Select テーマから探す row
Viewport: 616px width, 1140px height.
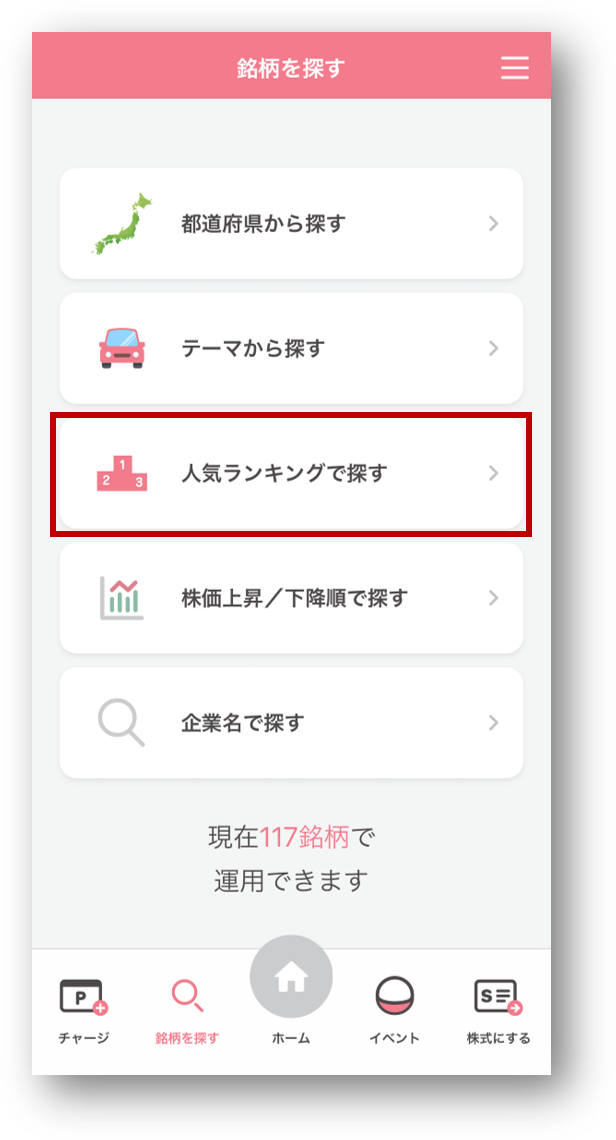291,349
